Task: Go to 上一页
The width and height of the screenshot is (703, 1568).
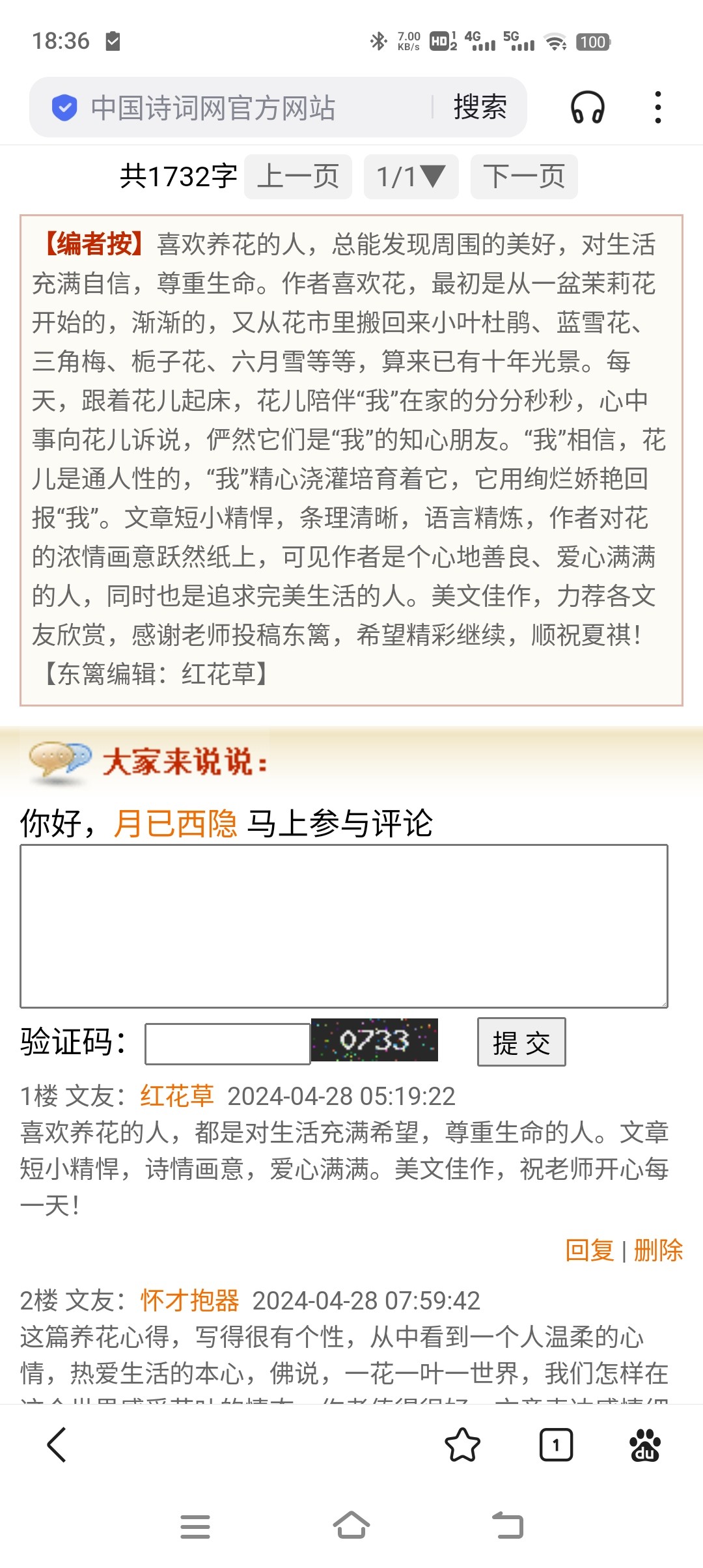Action: [x=298, y=176]
